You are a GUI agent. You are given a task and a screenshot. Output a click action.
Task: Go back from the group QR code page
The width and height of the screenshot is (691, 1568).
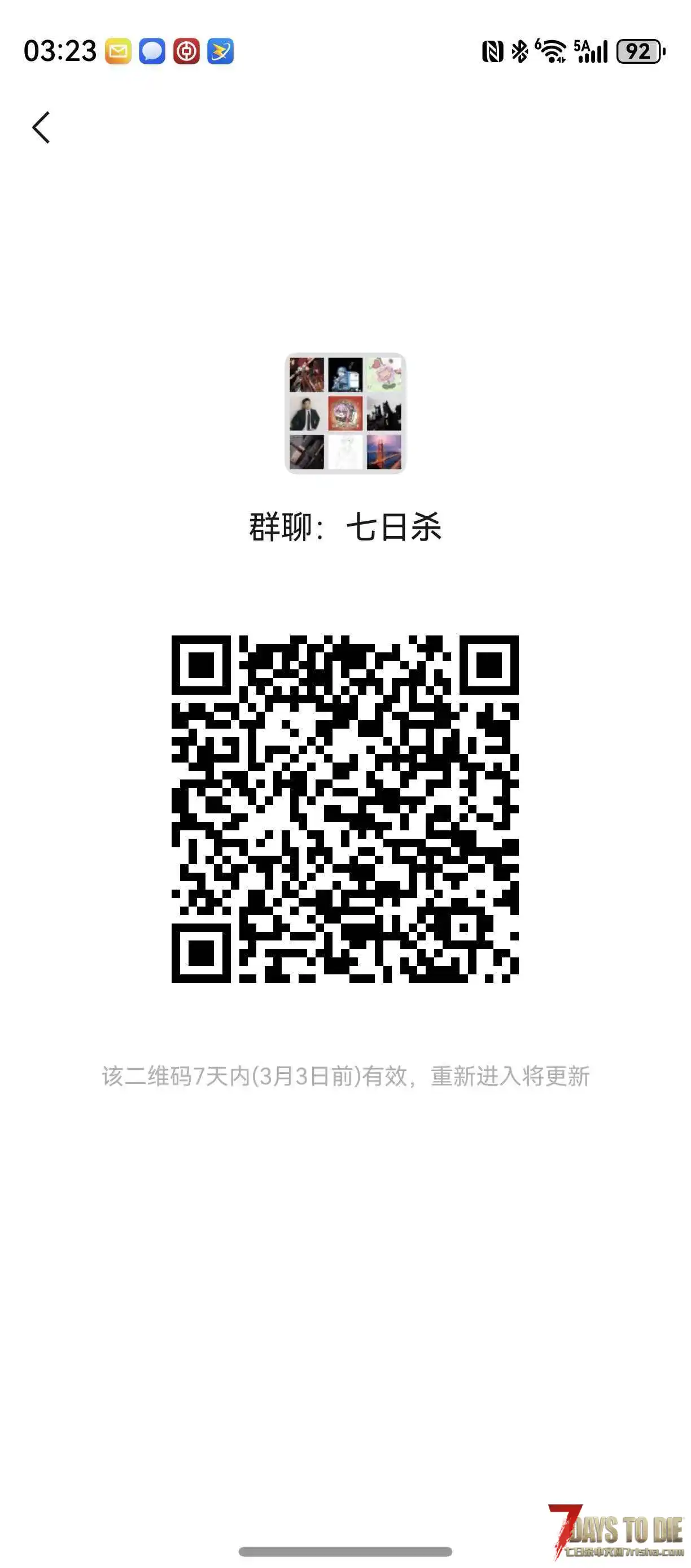click(41, 128)
